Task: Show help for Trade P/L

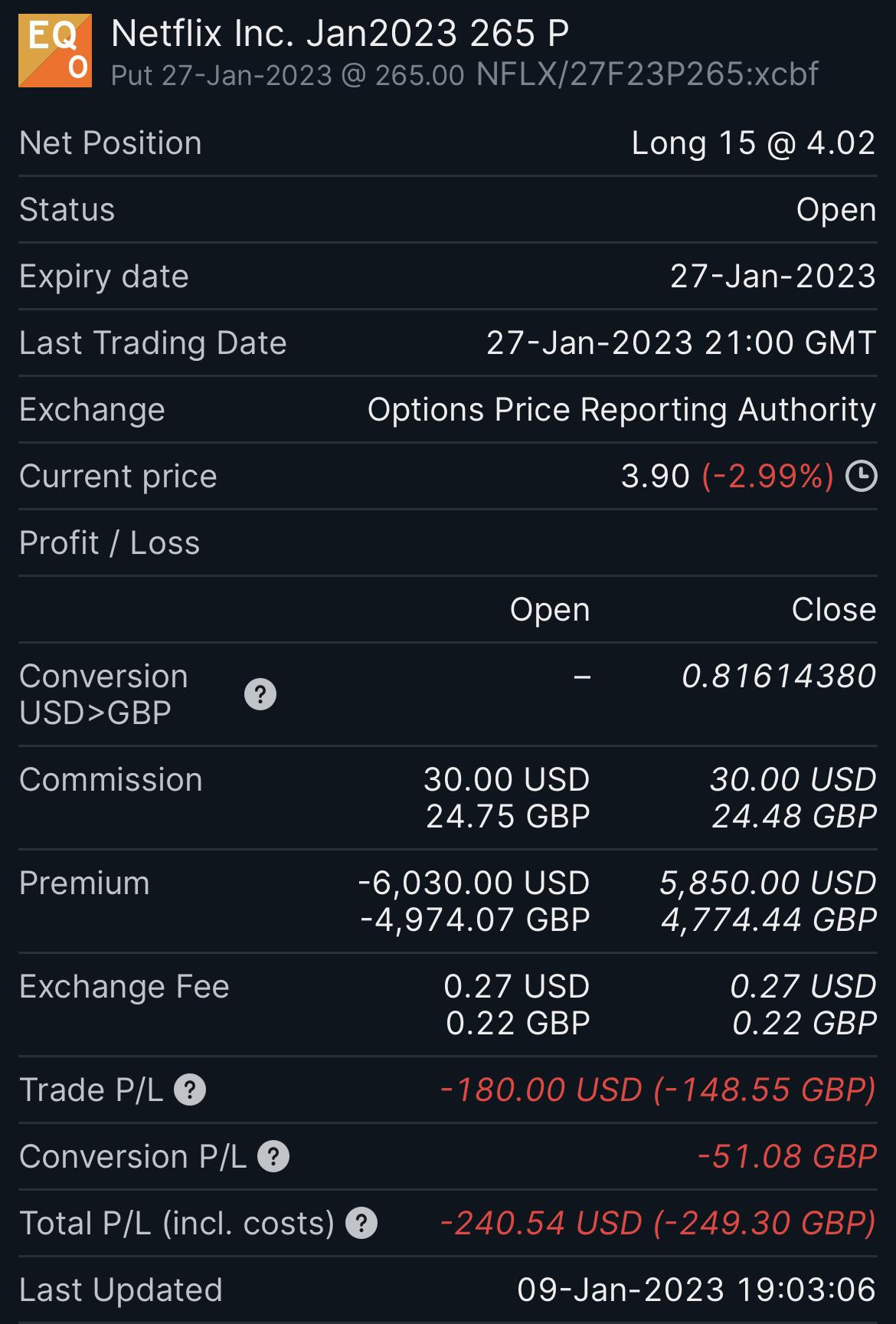Action: pyautogui.click(x=190, y=1090)
